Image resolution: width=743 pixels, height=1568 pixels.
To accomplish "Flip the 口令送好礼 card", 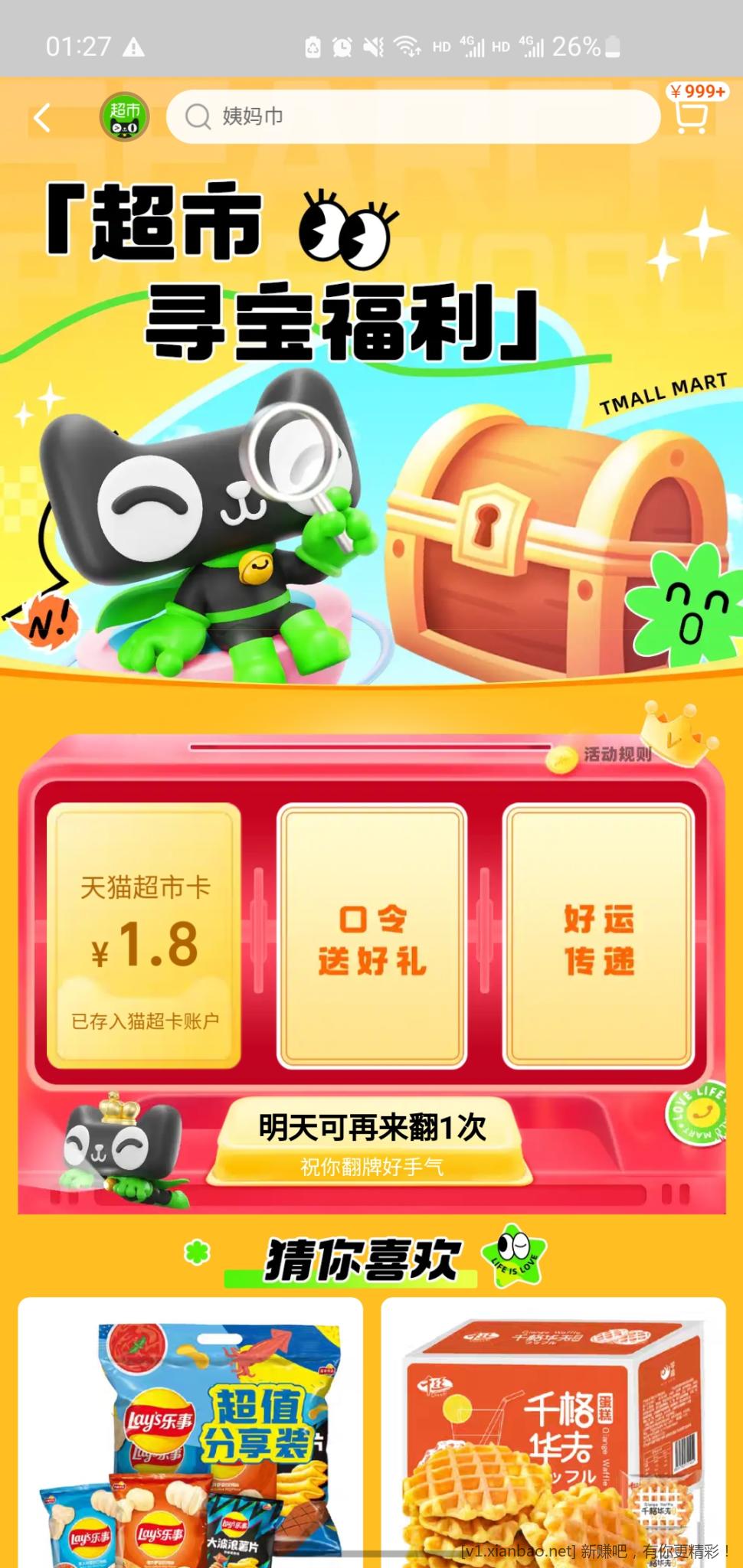I will (371, 936).
